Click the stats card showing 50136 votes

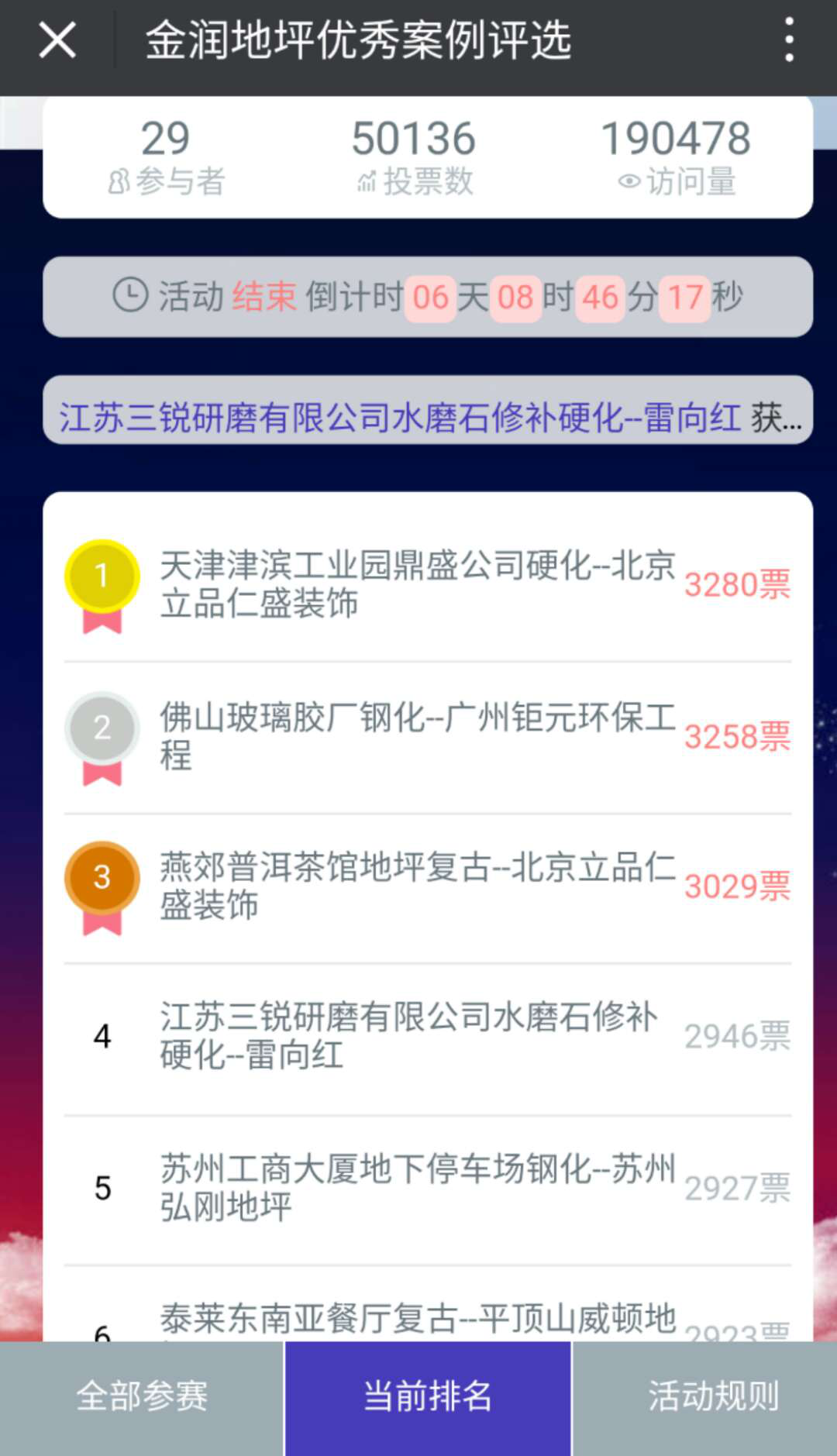click(x=413, y=153)
